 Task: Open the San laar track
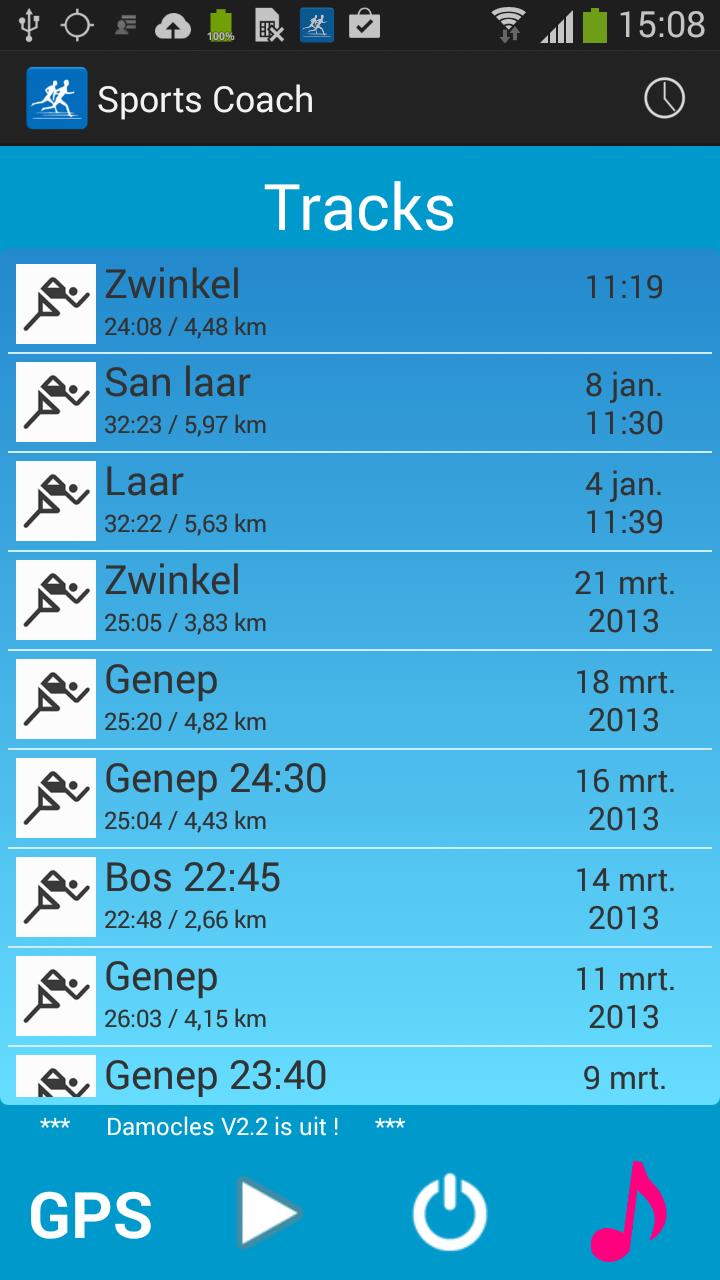[x=360, y=402]
